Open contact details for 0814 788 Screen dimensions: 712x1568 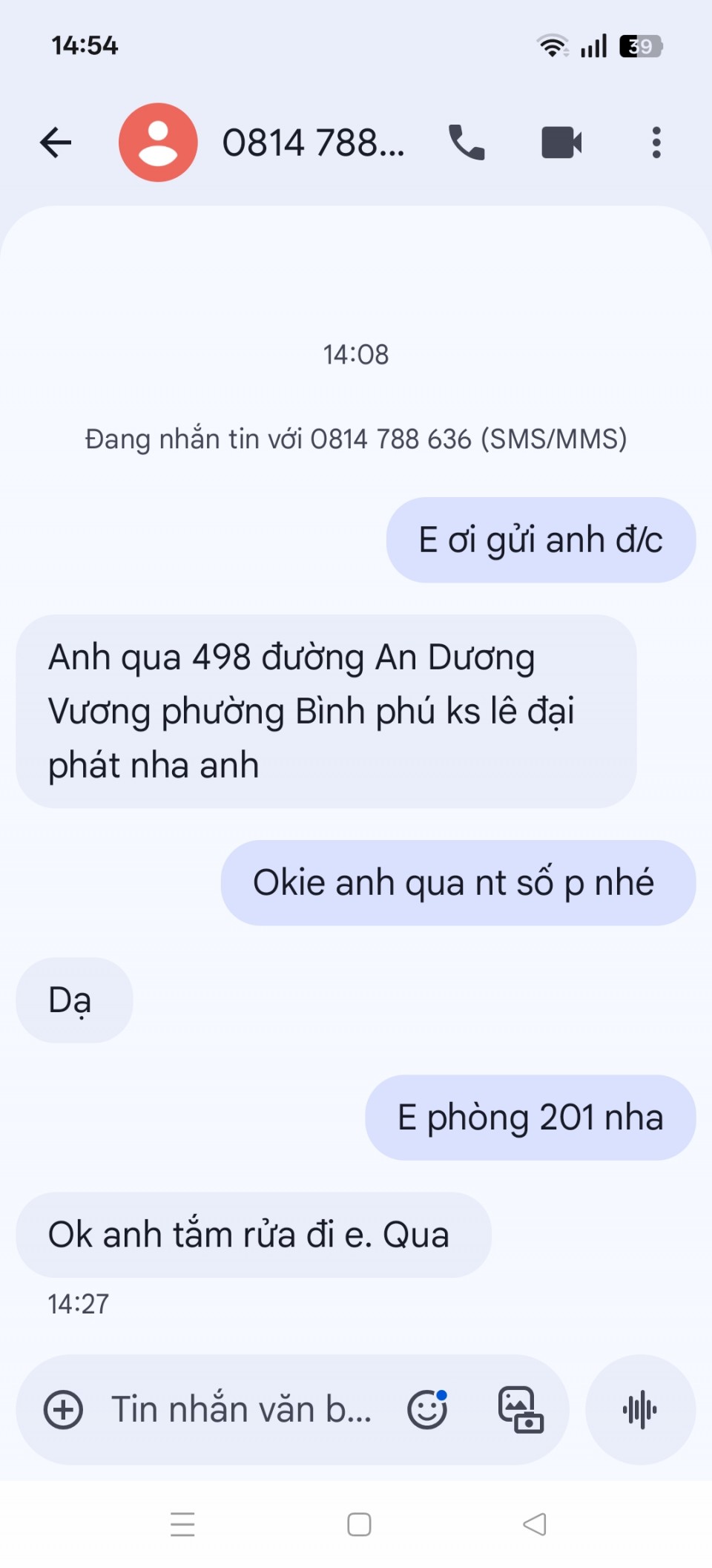(313, 142)
